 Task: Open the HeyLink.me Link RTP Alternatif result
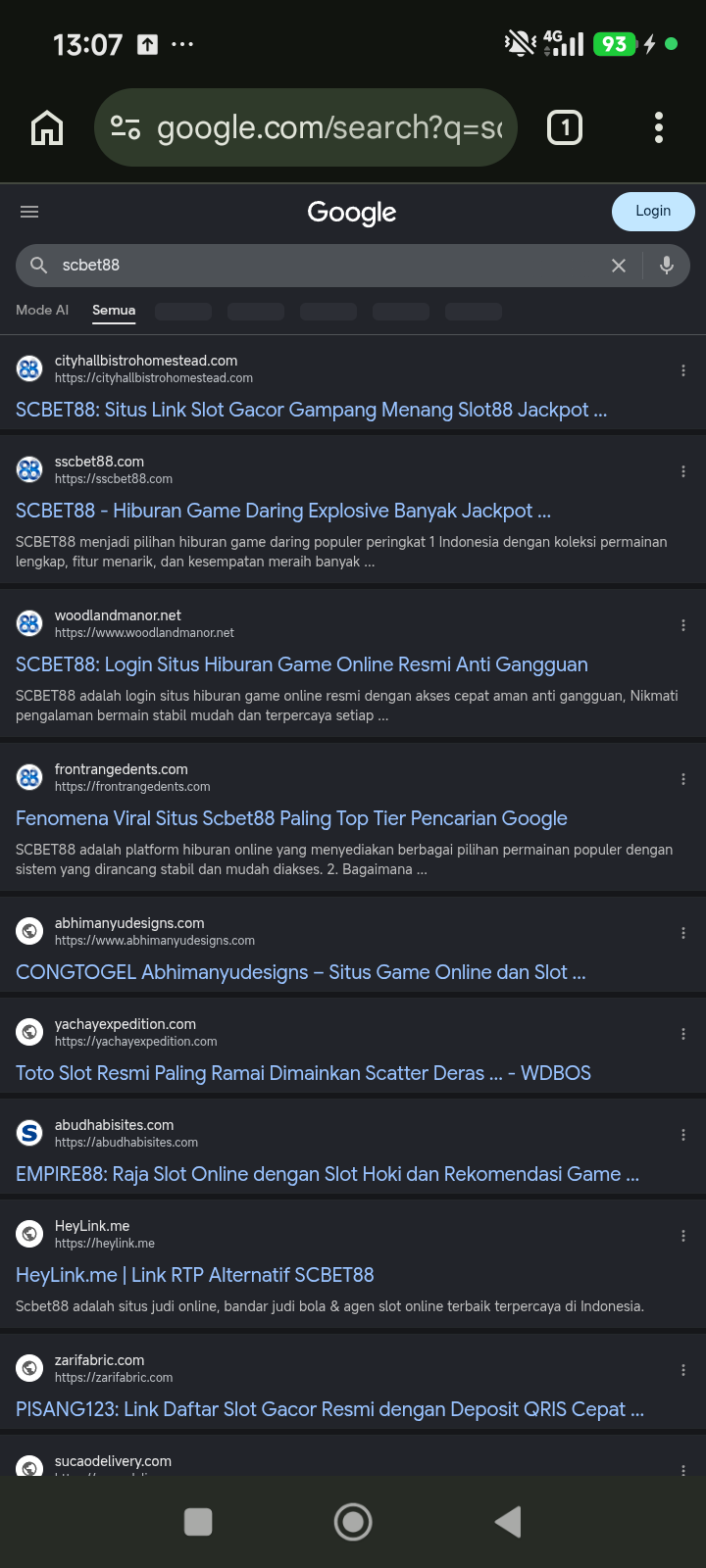point(195,1275)
